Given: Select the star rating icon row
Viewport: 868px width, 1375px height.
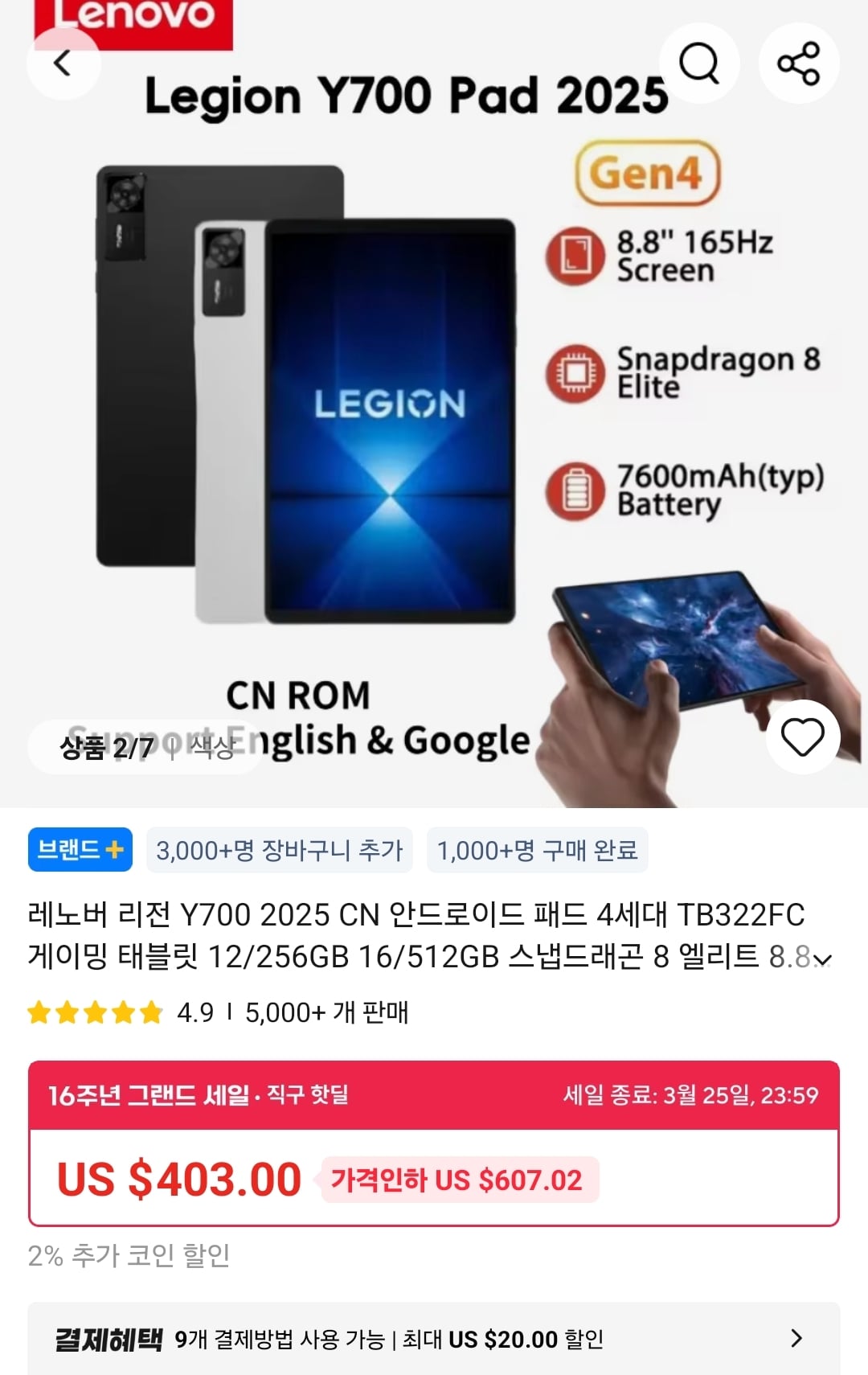Looking at the screenshot, I should coord(92,1014).
